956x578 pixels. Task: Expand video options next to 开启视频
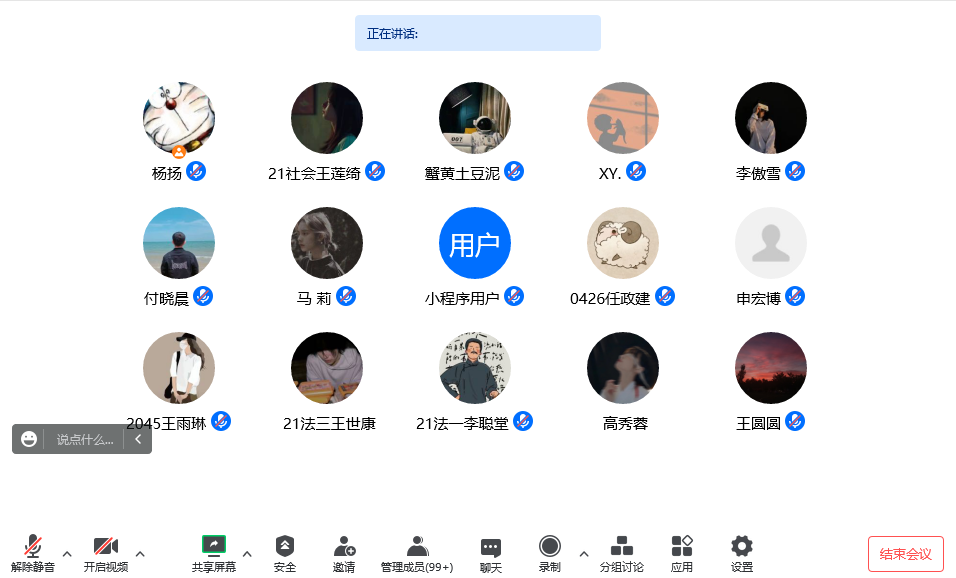(140, 553)
